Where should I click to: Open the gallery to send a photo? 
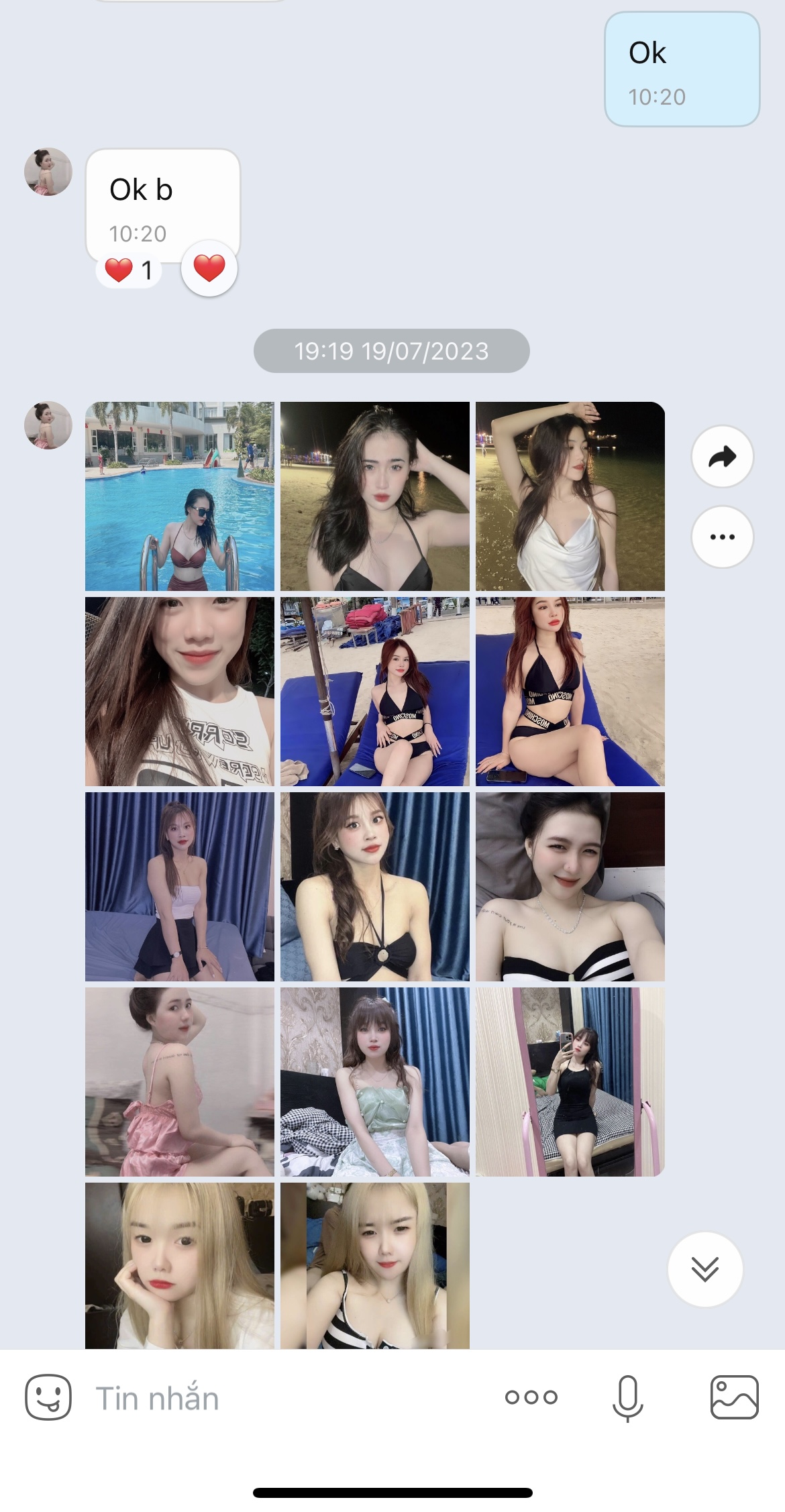tap(734, 1397)
